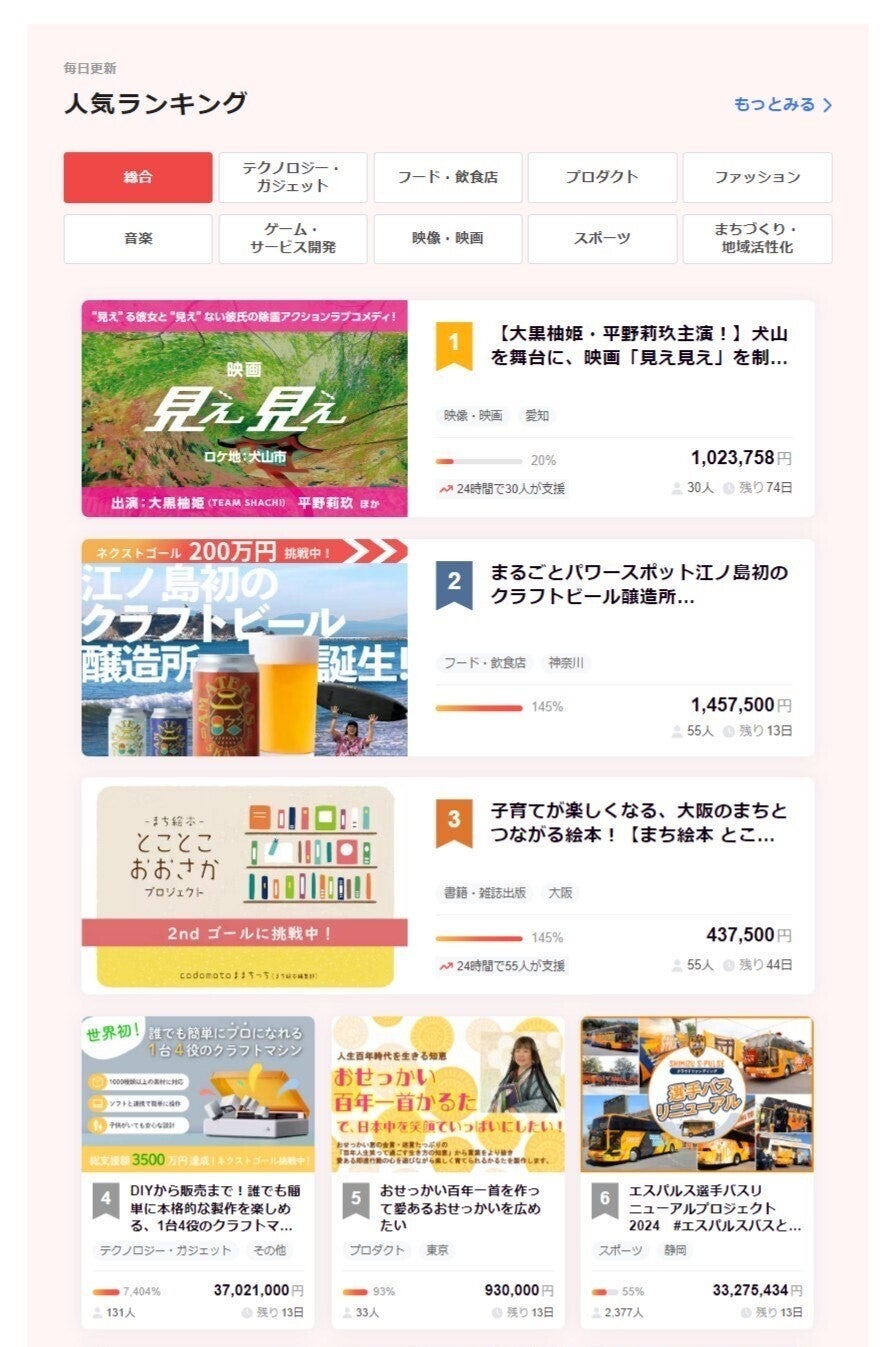Select ゲーム・サービス開発 category
This screenshot has height=1347, width=895.
click(x=292, y=238)
